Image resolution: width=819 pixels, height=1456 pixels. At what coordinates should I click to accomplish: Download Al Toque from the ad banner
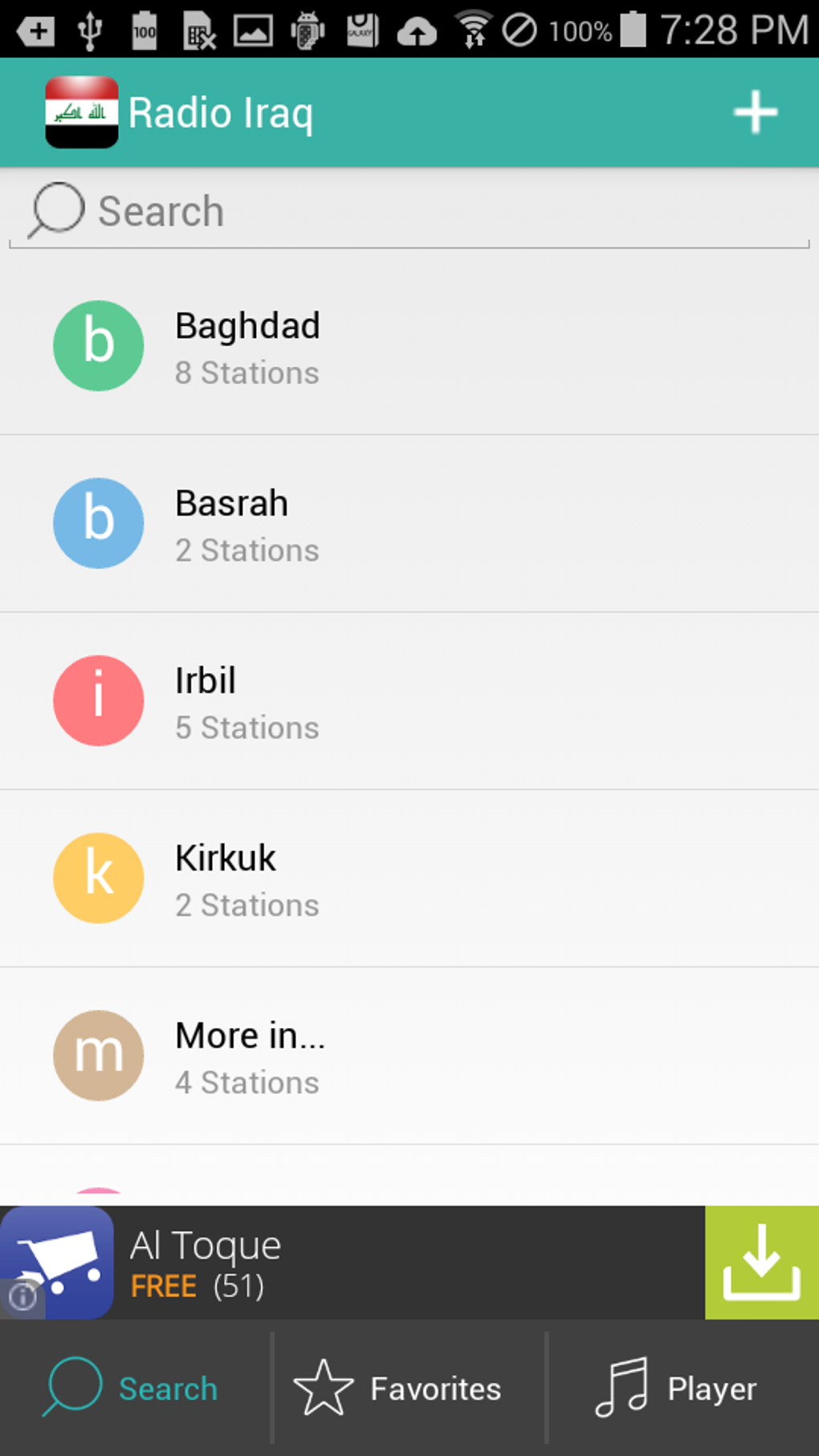tap(761, 1262)
